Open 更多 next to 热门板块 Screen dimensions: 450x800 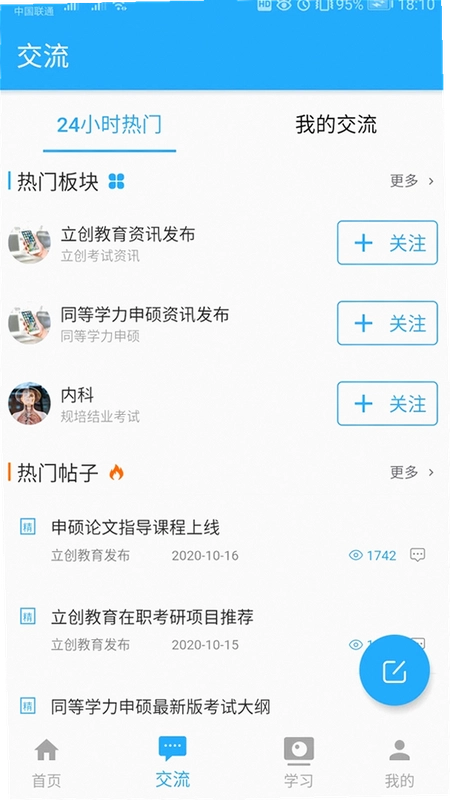(x=412, y=181)
